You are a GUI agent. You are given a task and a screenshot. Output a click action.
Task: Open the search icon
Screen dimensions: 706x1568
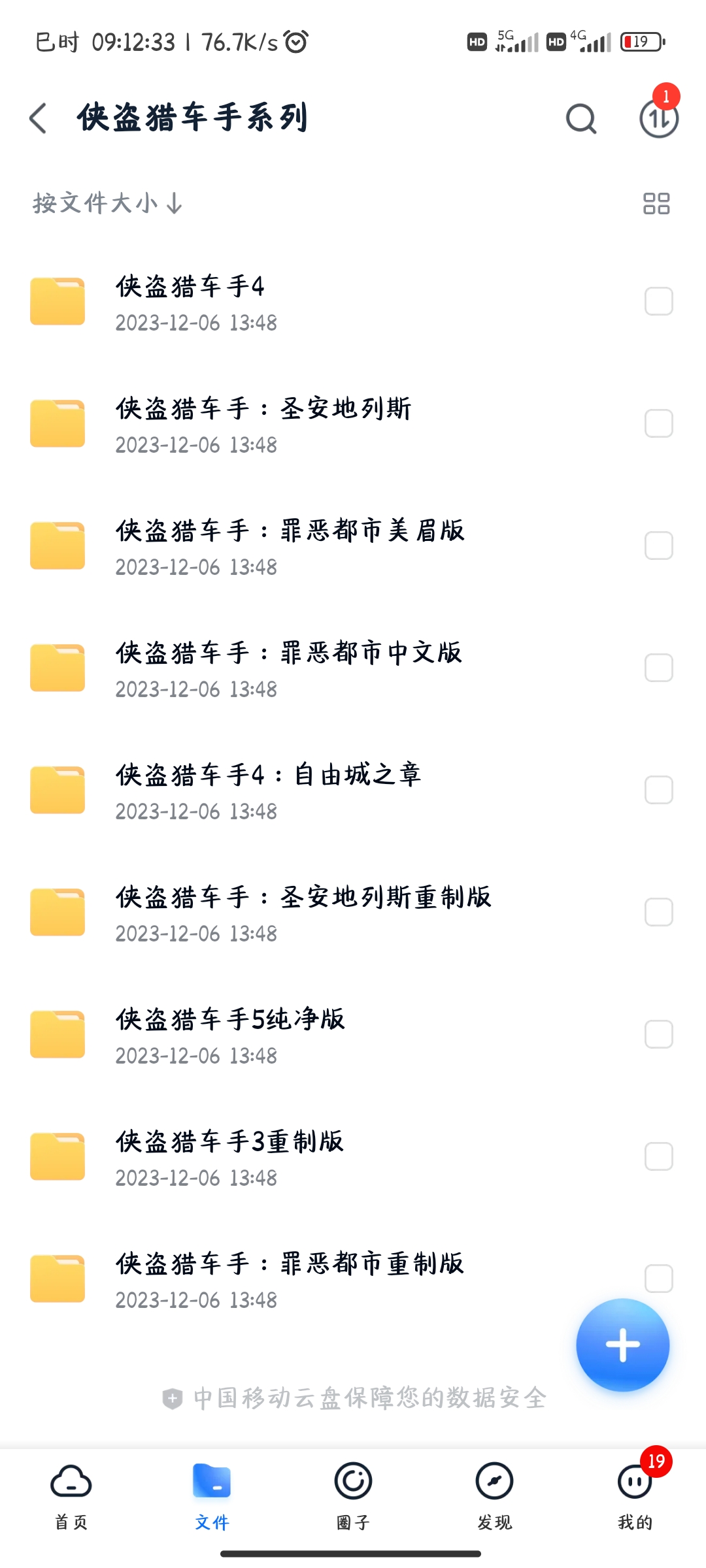(x=581, y=119)
